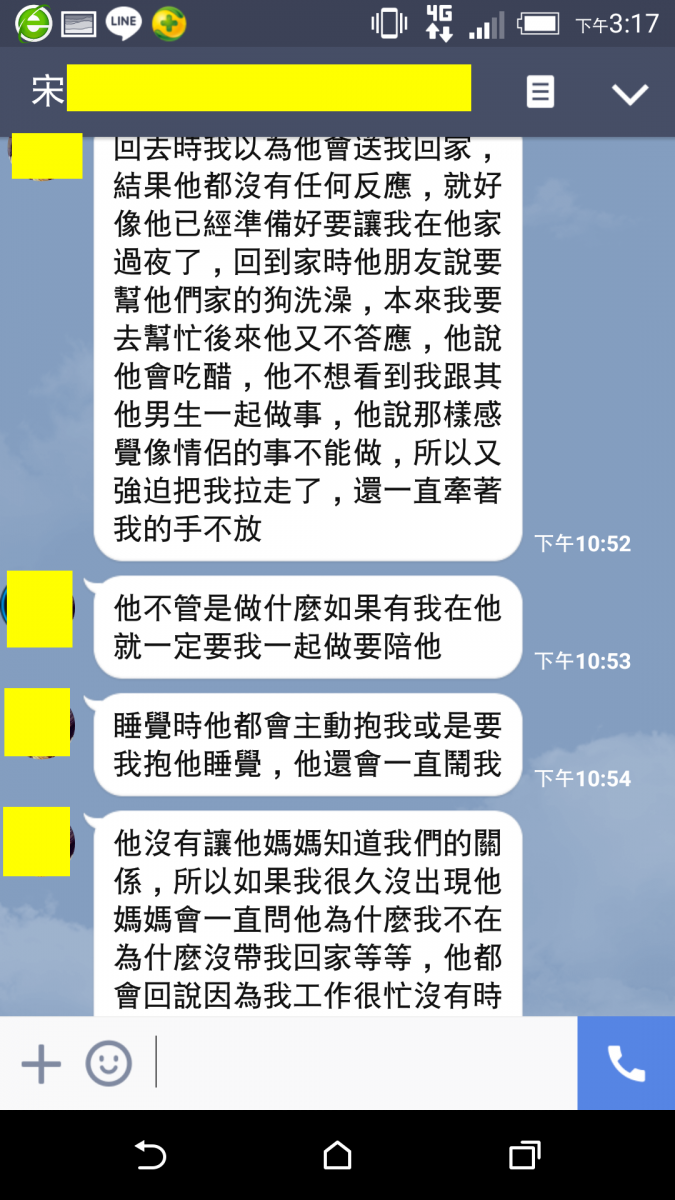Open the recent apps overview
The image size is (675, 1200).
(x=524, y=1156)
